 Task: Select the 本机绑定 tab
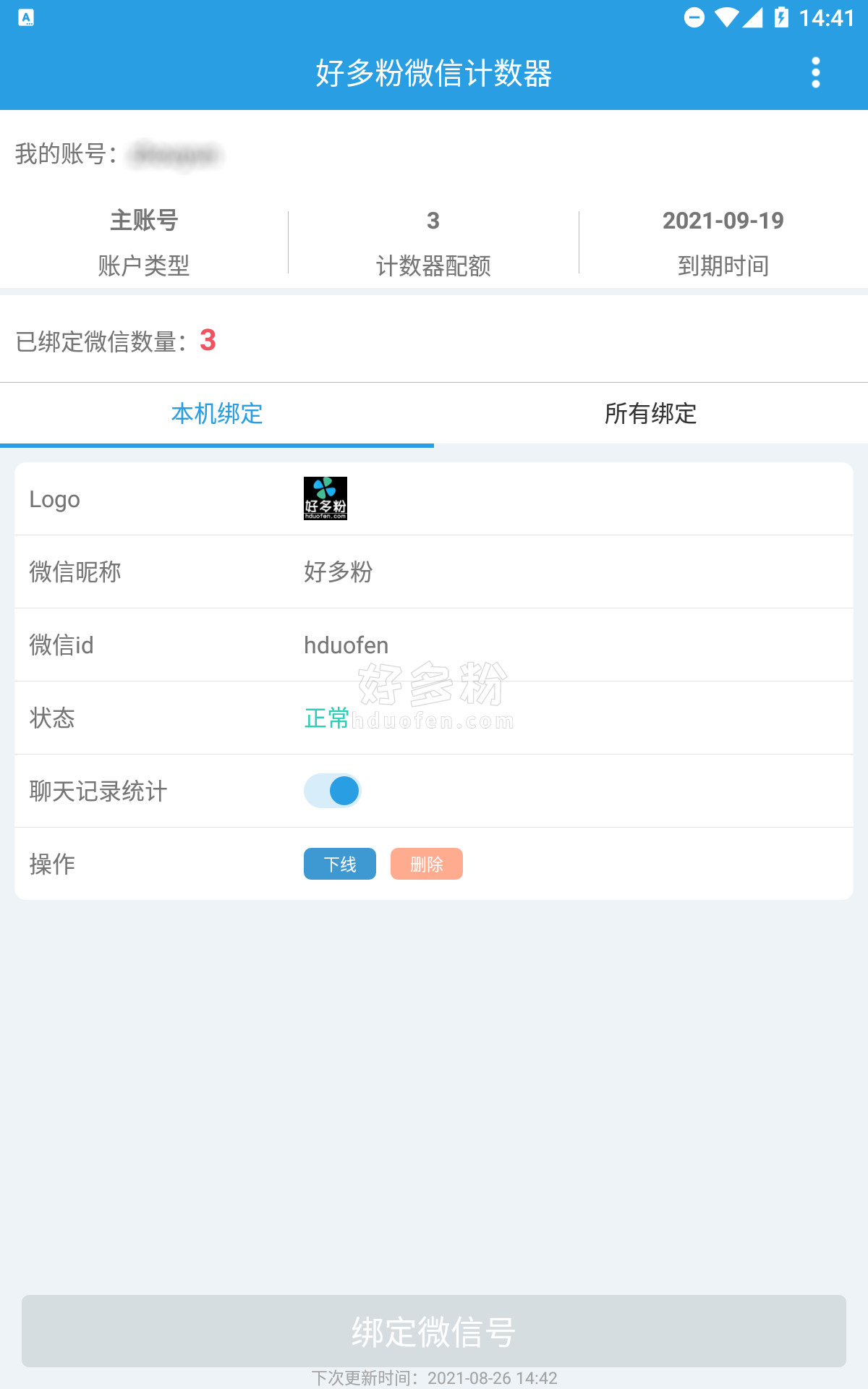click(216, 414)
